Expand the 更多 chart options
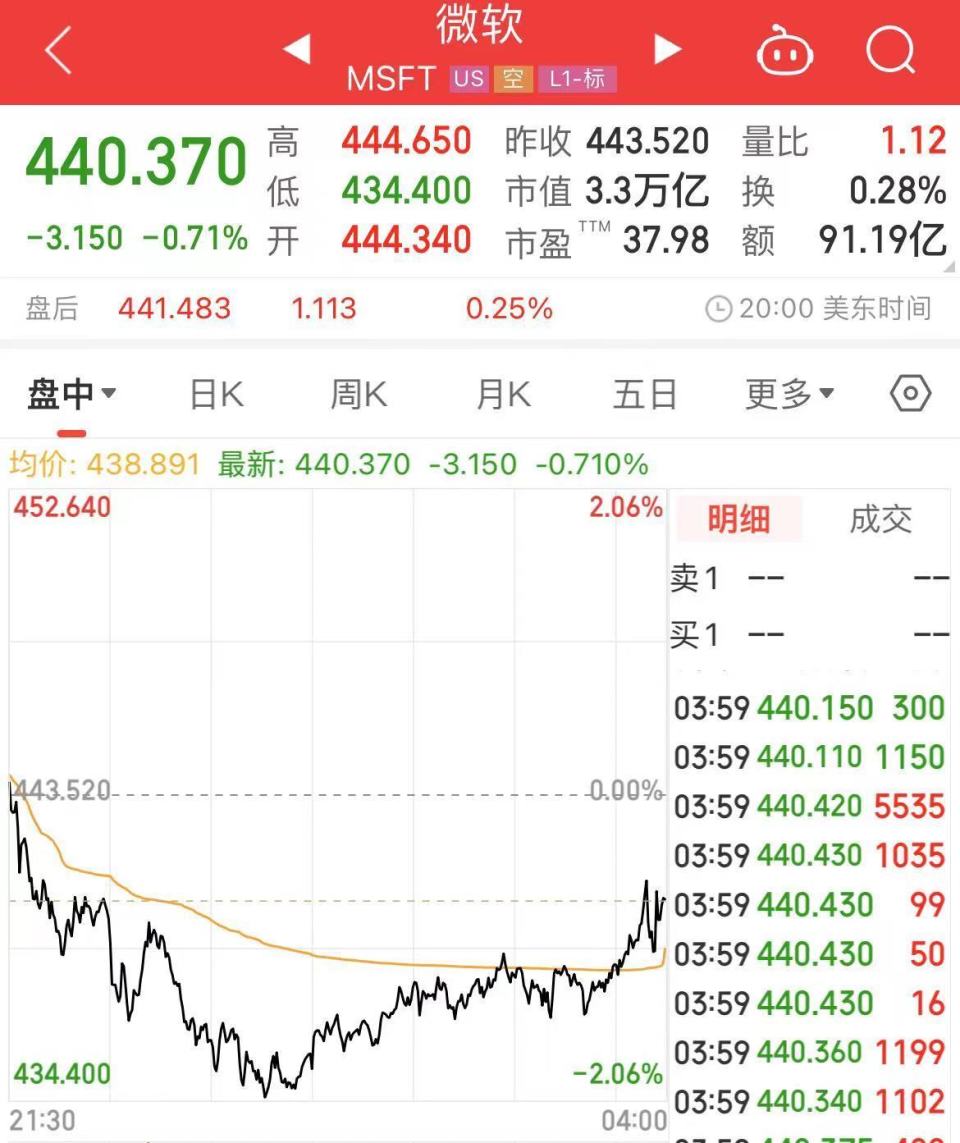The width and height of the screenshot is (960, 1143). (x=789, y=395)
